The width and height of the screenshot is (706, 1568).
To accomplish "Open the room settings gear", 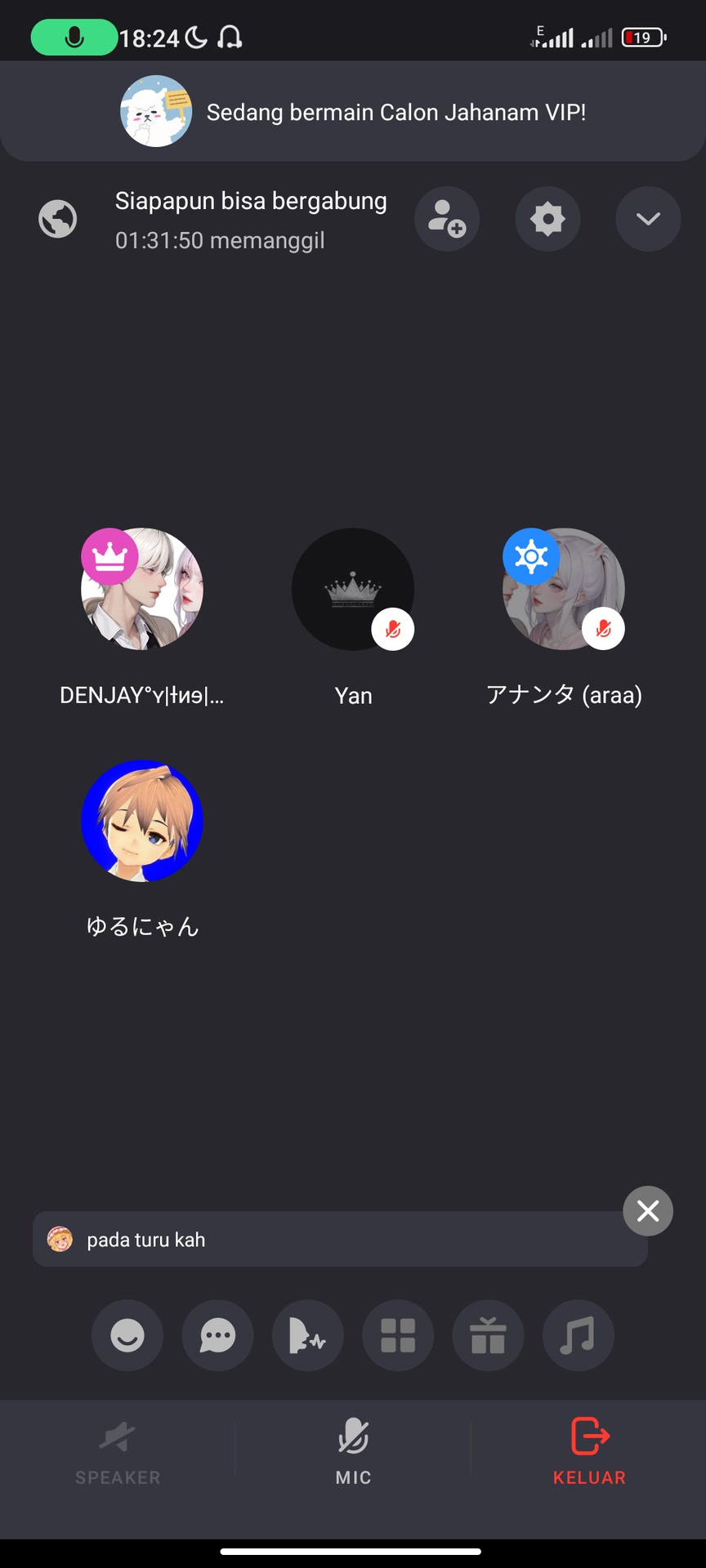I will pyautogui.click(x=547, y=219).
